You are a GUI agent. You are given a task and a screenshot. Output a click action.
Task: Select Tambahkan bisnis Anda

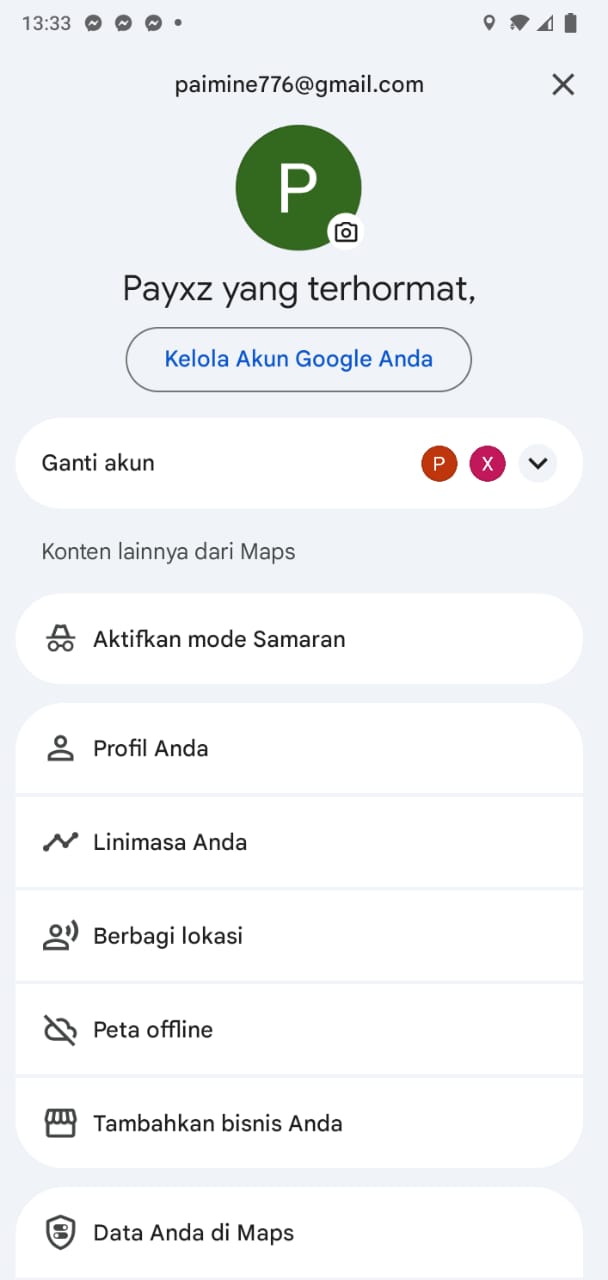pos(298,1123)
